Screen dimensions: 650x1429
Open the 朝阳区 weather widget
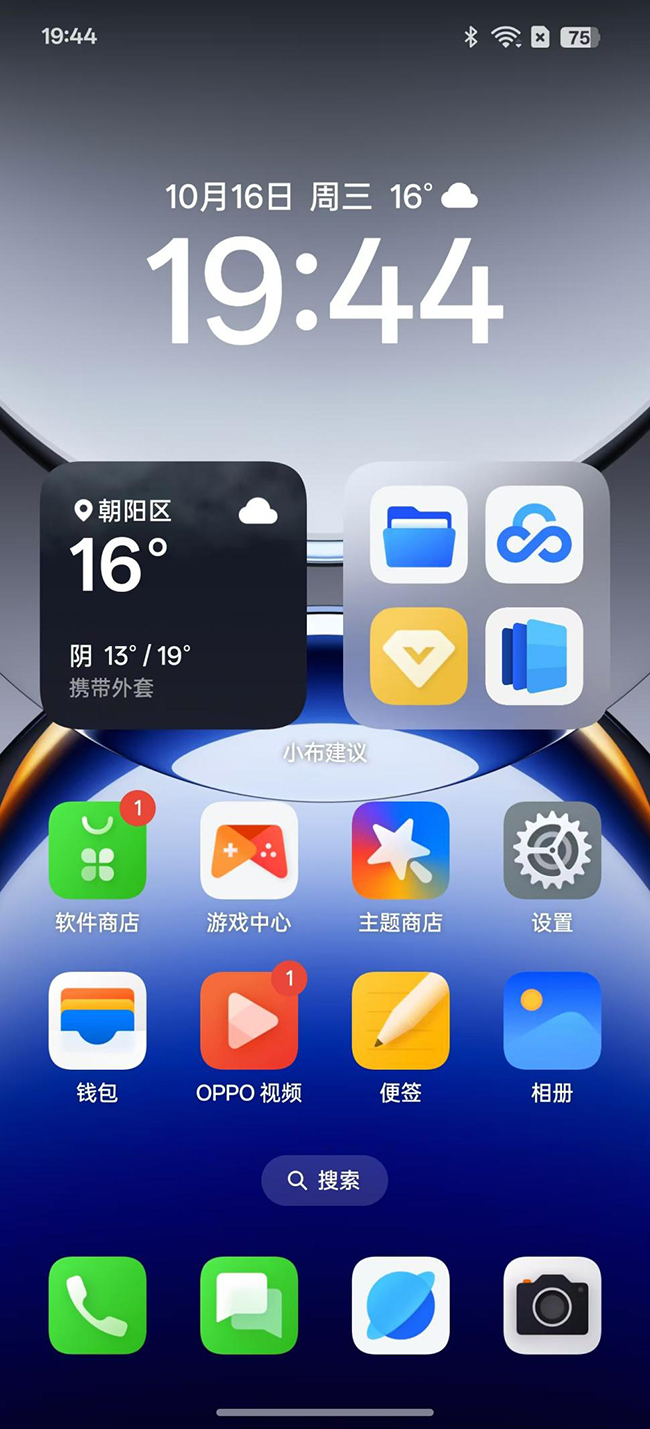pos(173,595)
